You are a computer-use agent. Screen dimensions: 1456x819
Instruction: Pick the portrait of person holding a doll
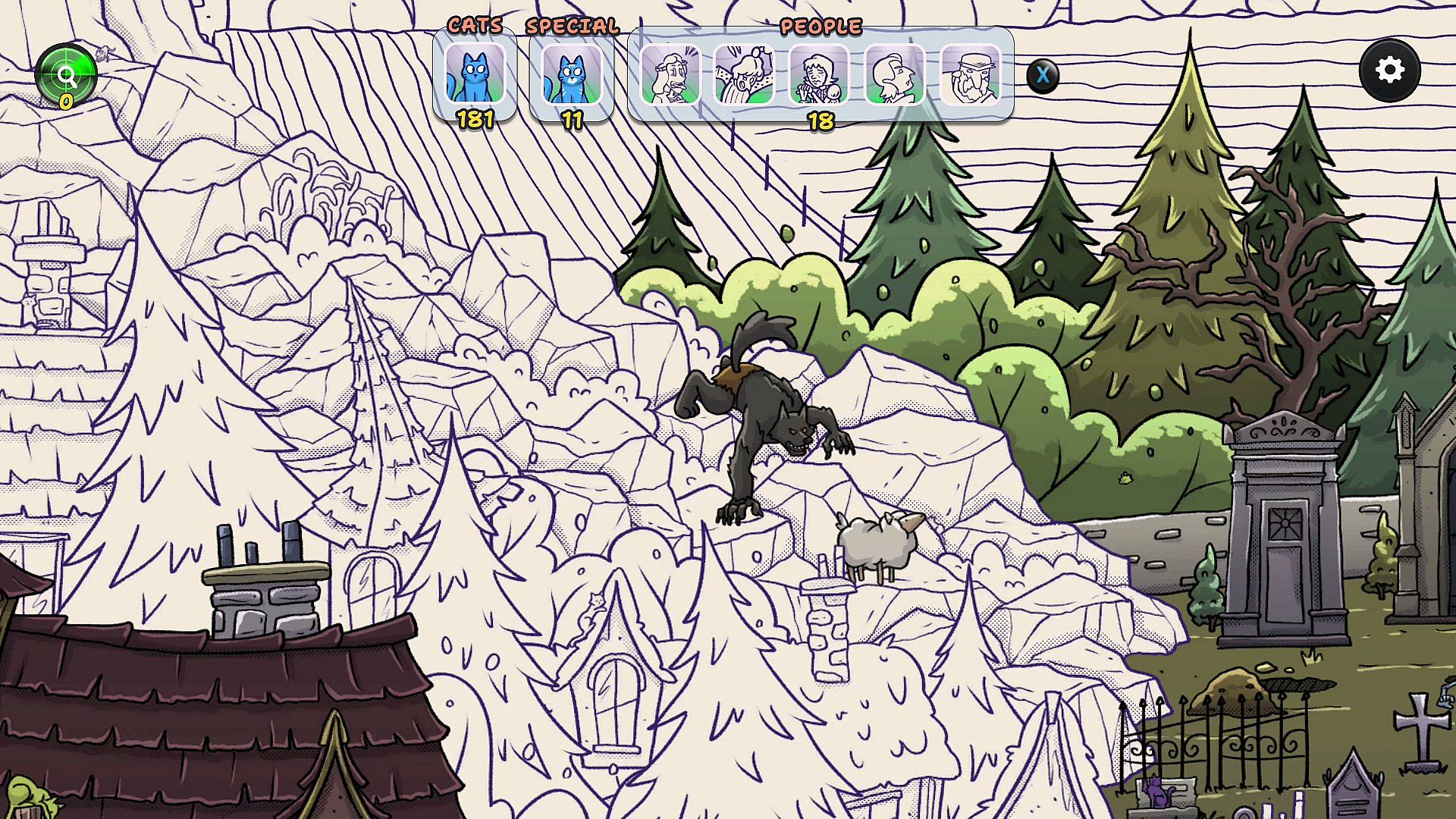coord(819,74)
